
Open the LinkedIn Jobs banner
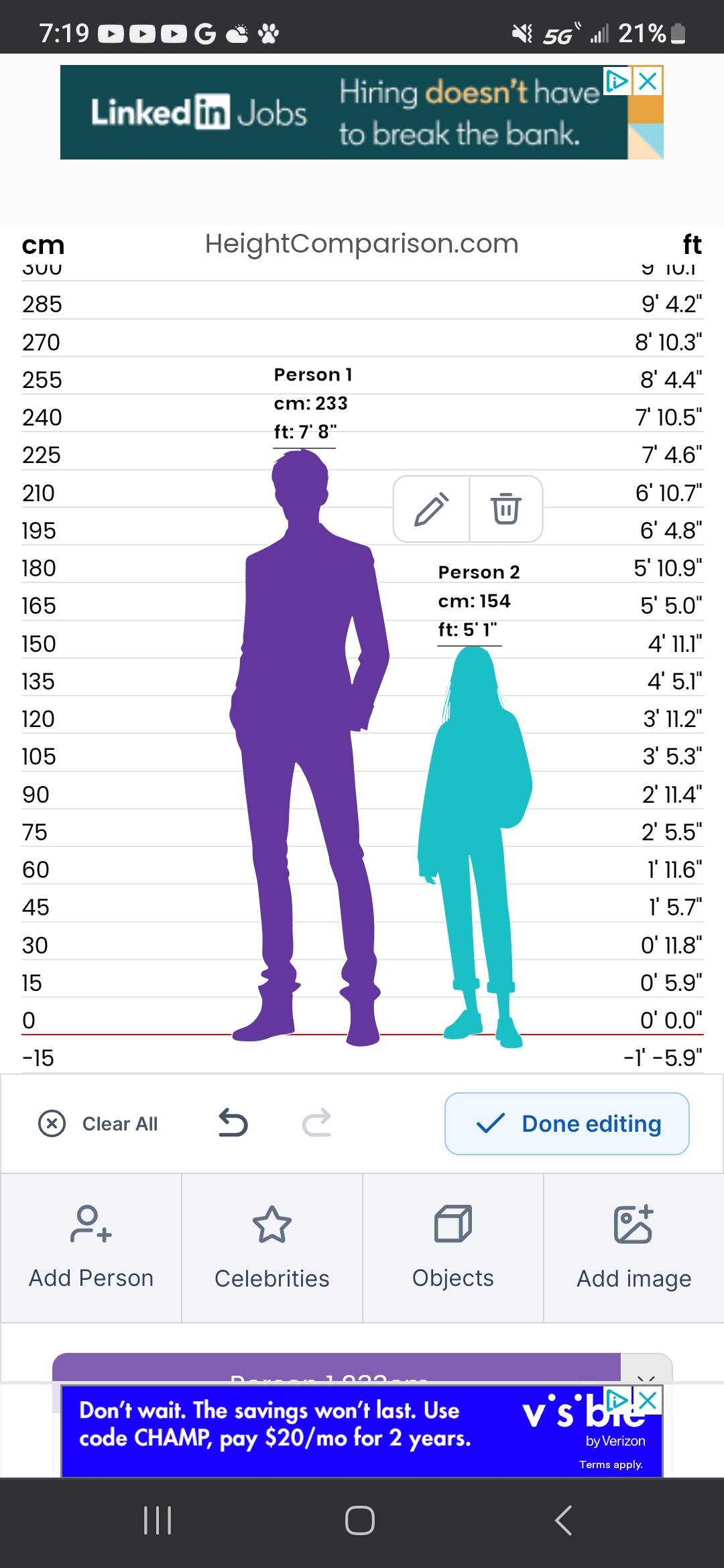click(x=335, y=113)
